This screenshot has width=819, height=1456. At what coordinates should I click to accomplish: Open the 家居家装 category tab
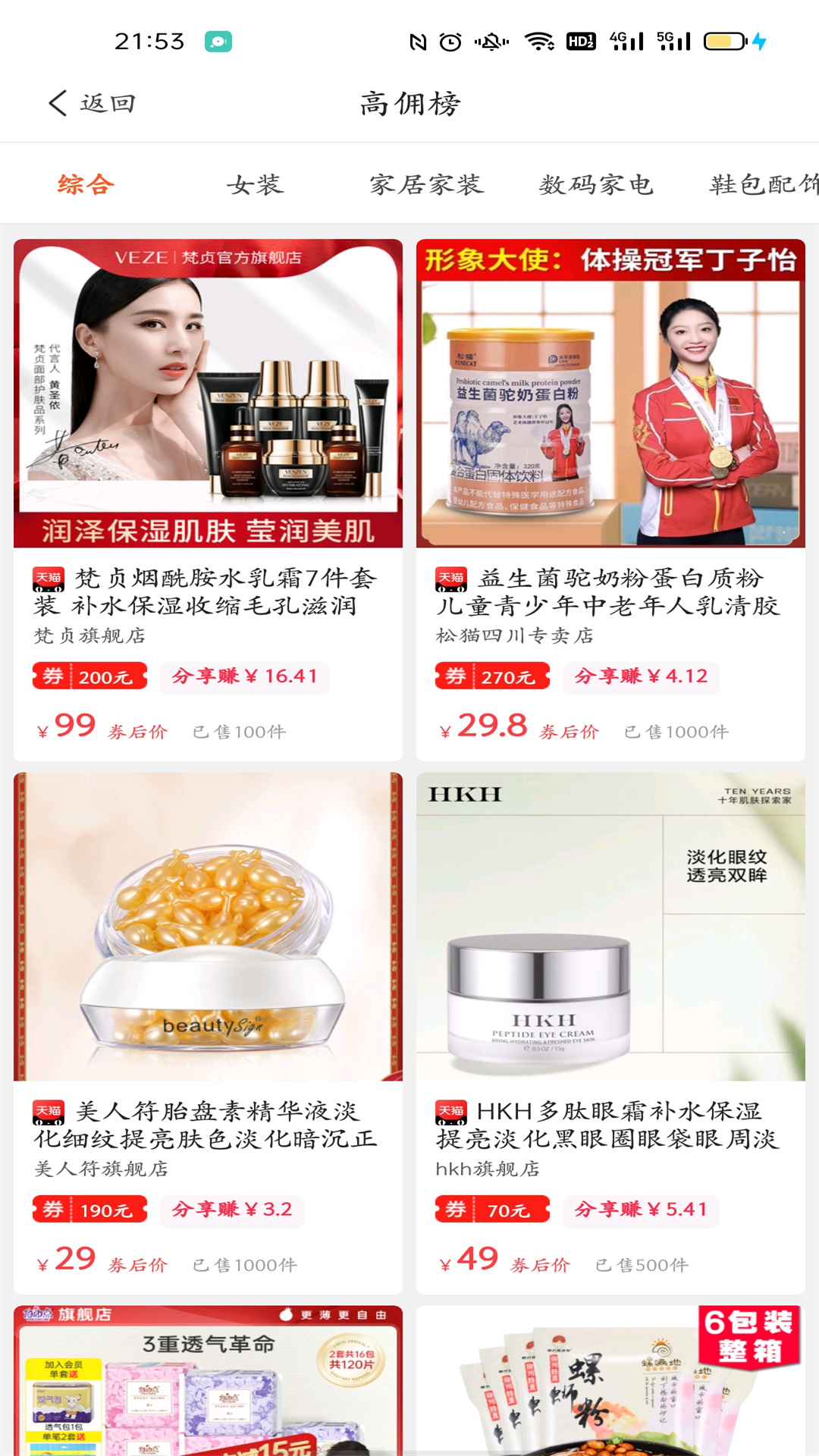click(x=426, y=184)
